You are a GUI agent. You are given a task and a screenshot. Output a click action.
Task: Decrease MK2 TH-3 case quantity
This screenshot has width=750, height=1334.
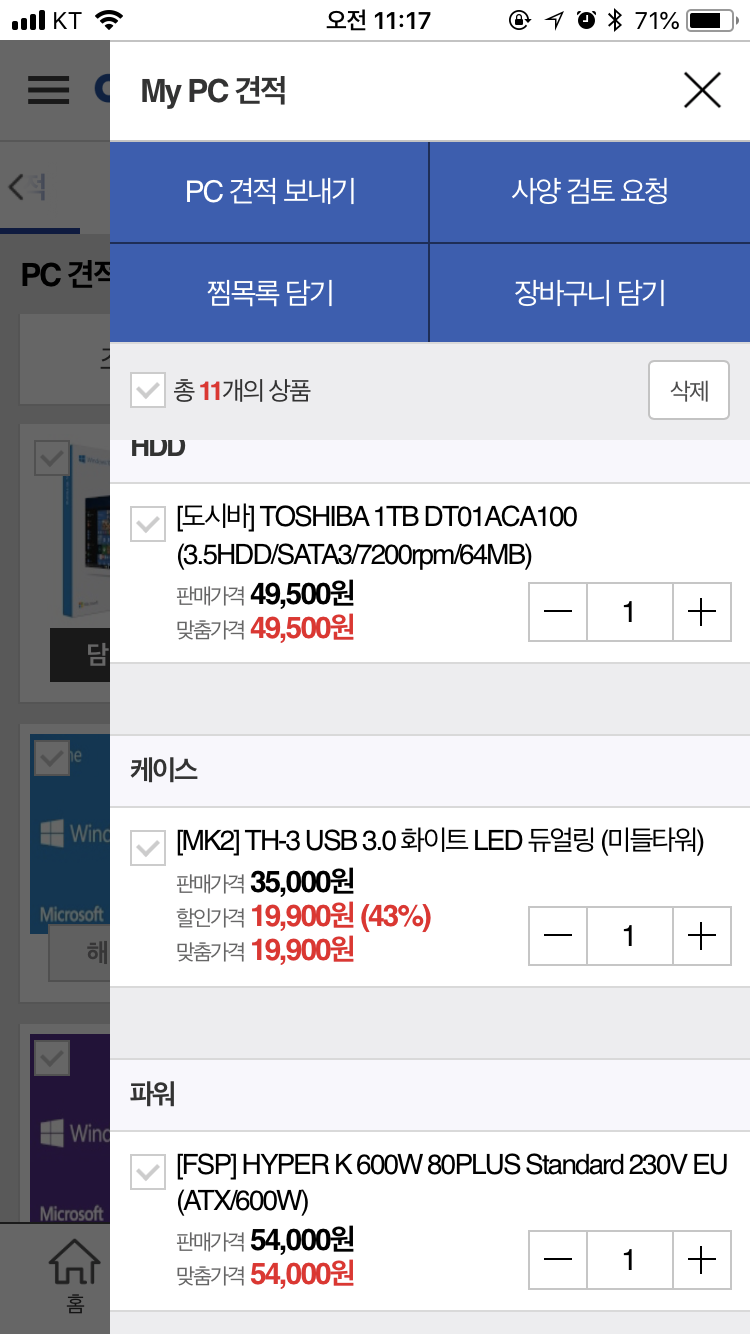tap(558, 936)
